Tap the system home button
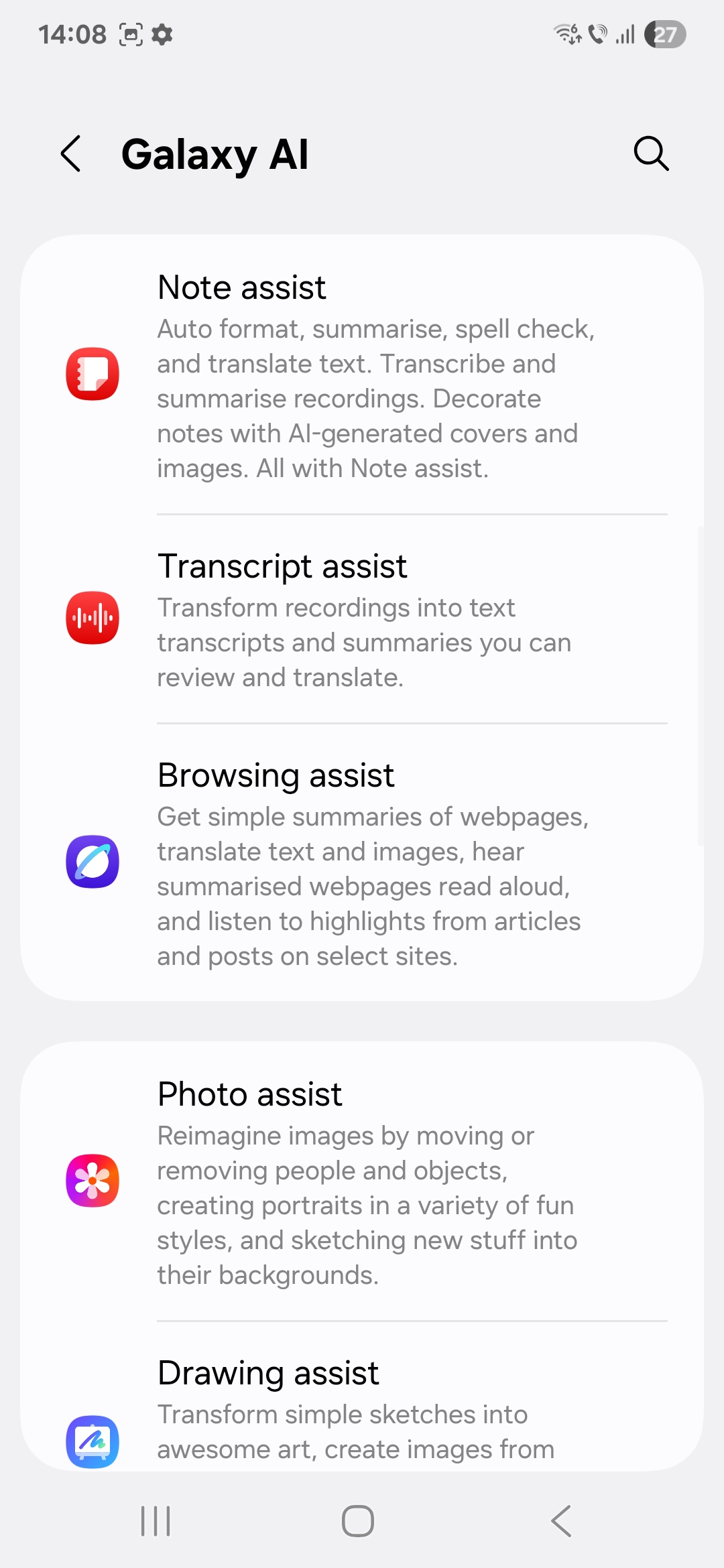 tap(358, 1521)
